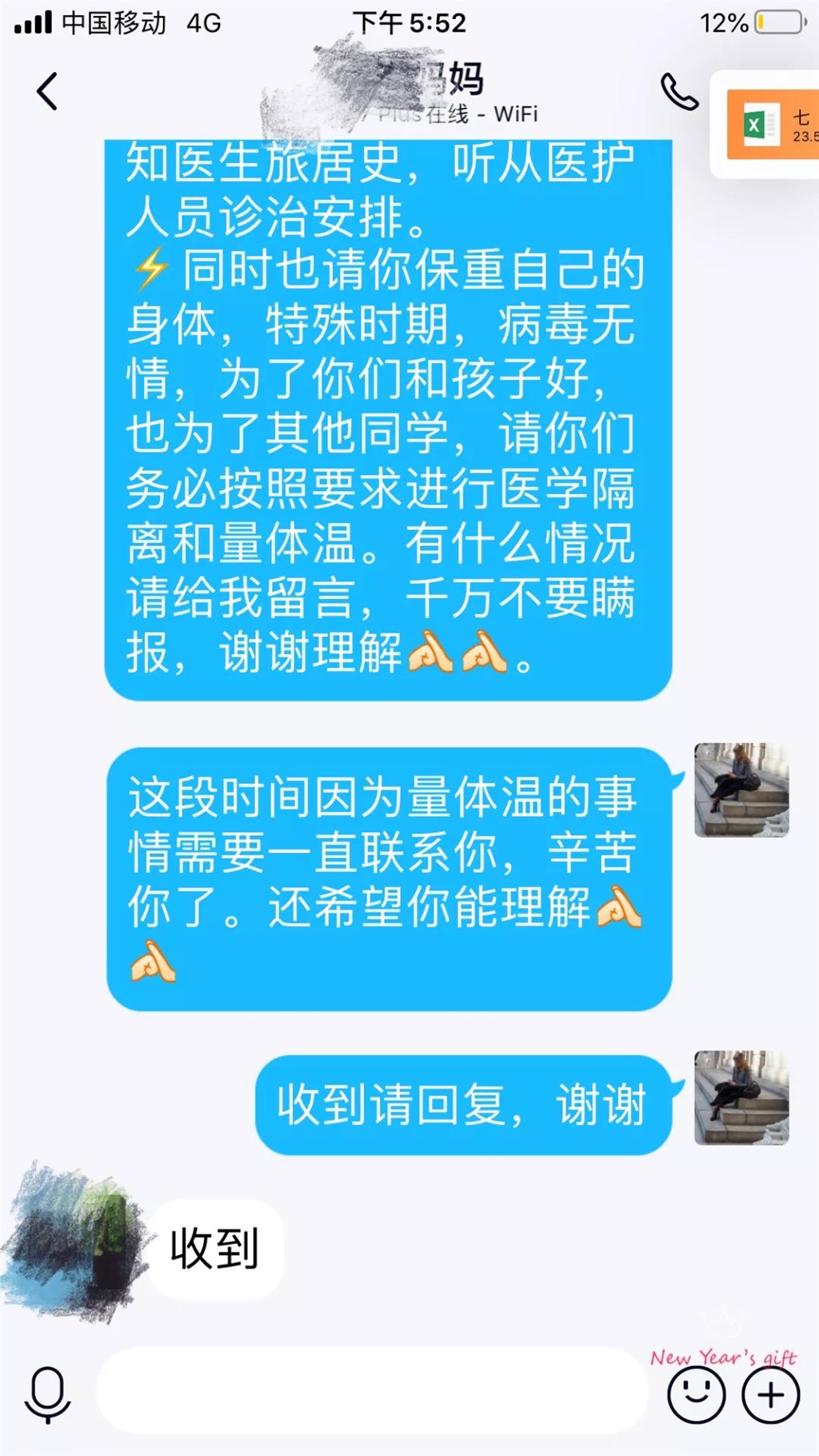The image size is (819, 1456).
Task: Focus the message text field
Action: (372, 1391)
